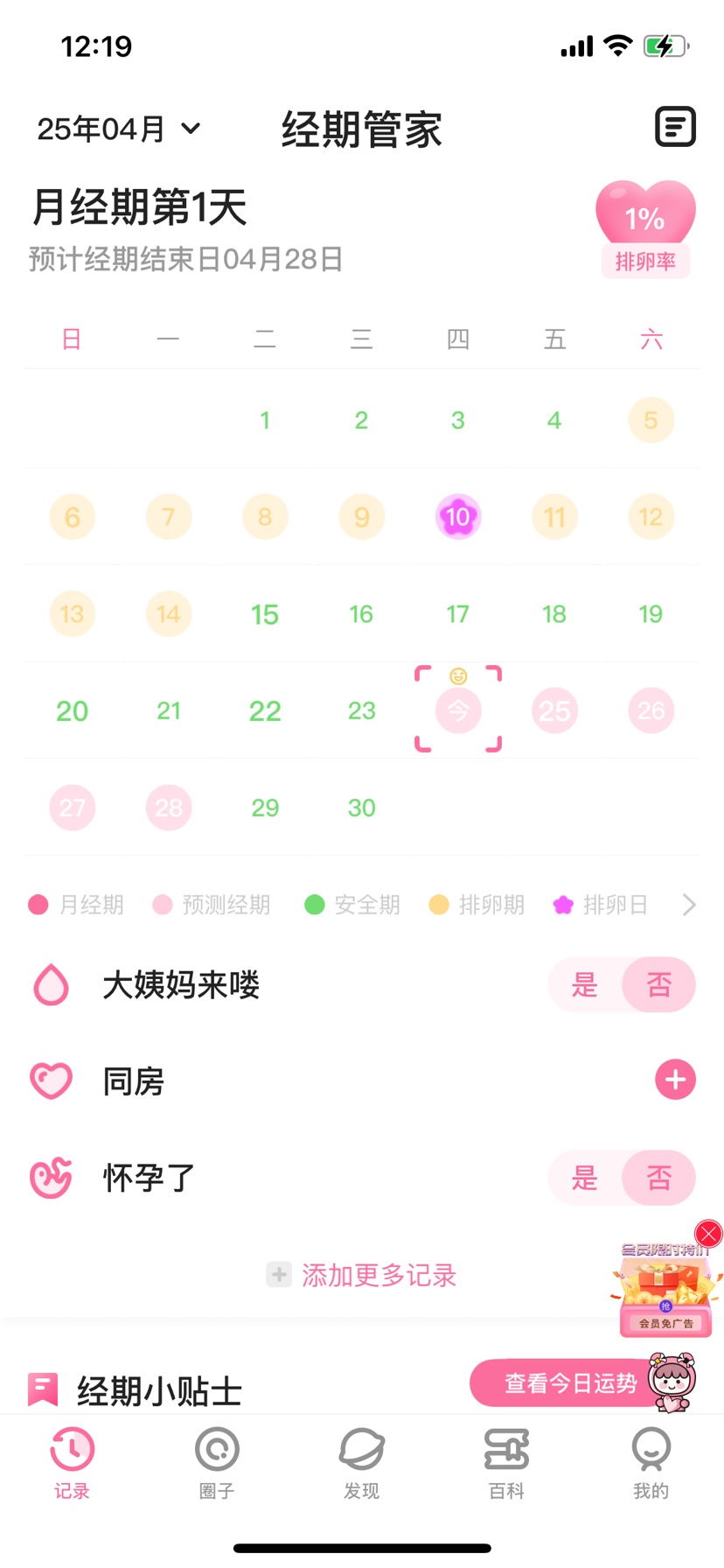The height and width of the screenshot is (1568, 724).
Task: Expand the legend arrow after 排卵日
Action: 689,905
